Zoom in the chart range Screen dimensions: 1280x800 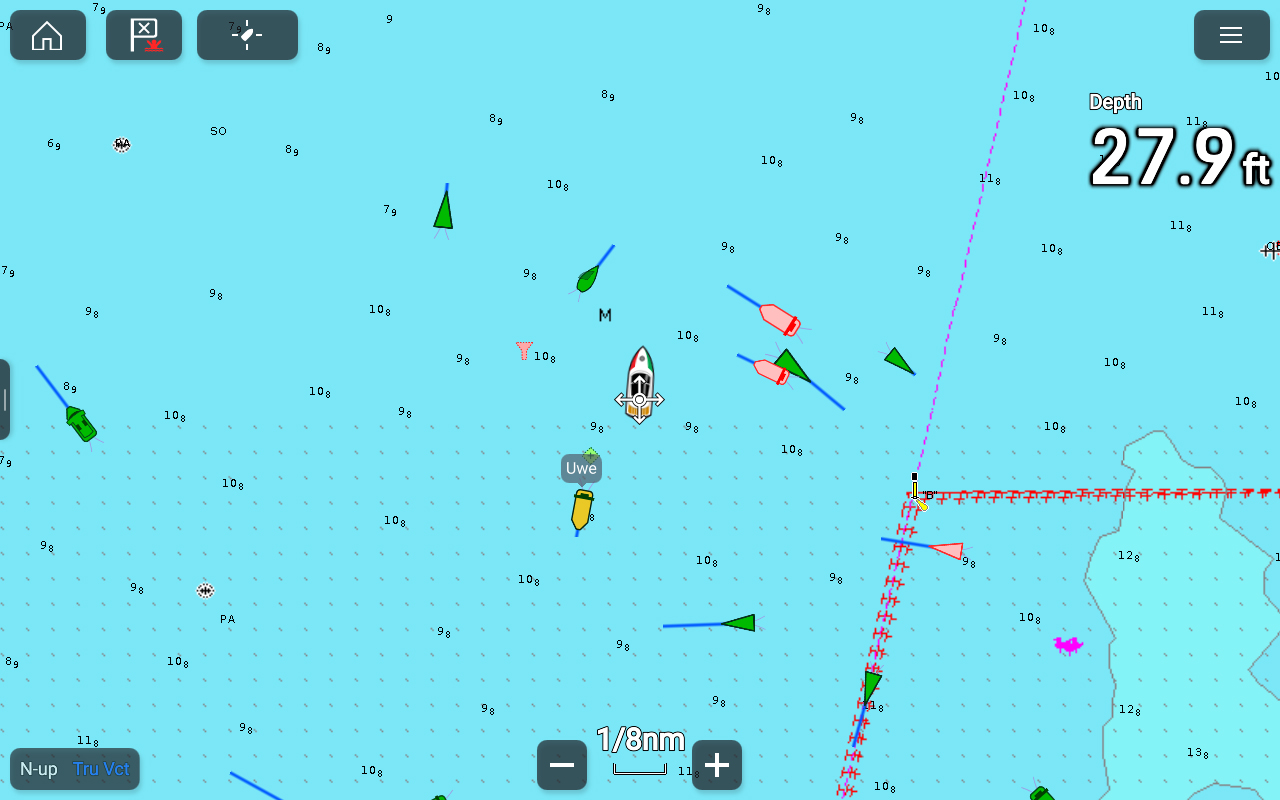717,765
